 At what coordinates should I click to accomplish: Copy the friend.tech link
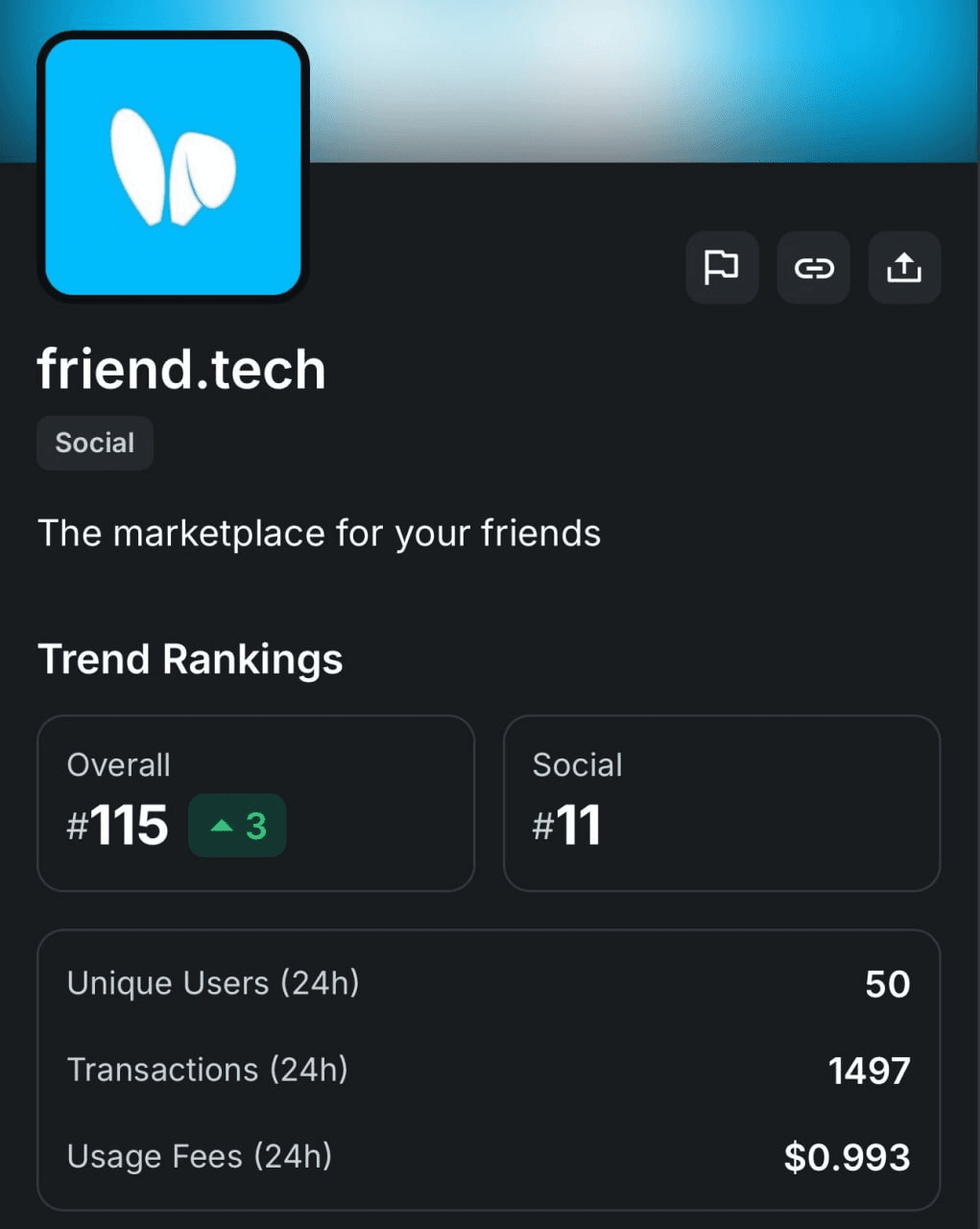point(813,268)
